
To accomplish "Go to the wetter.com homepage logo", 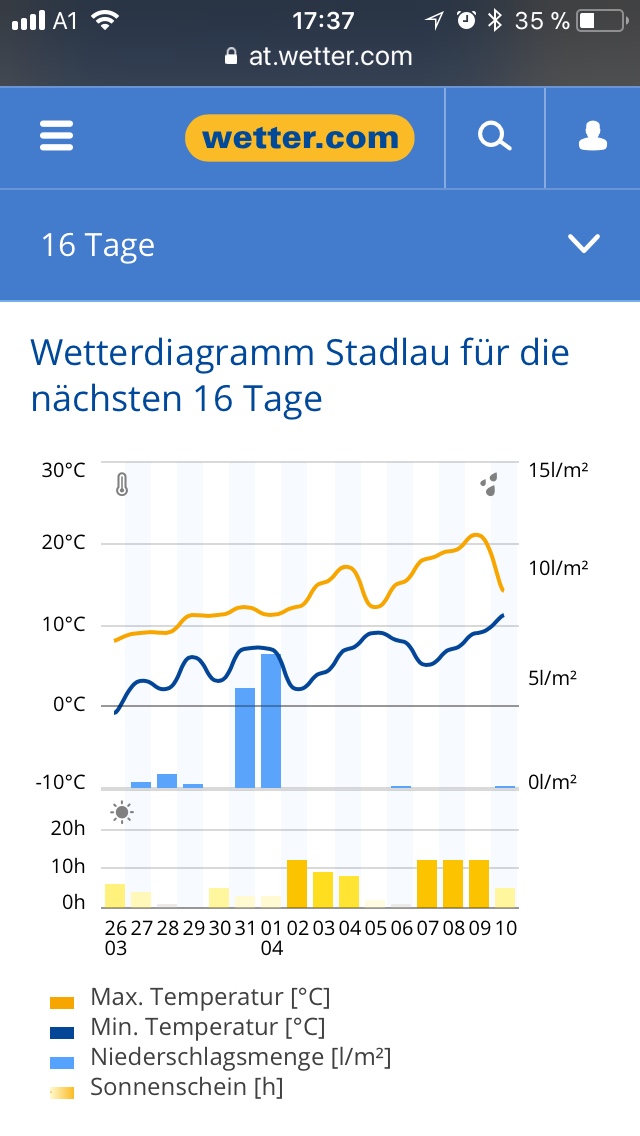I will (299, 138).
